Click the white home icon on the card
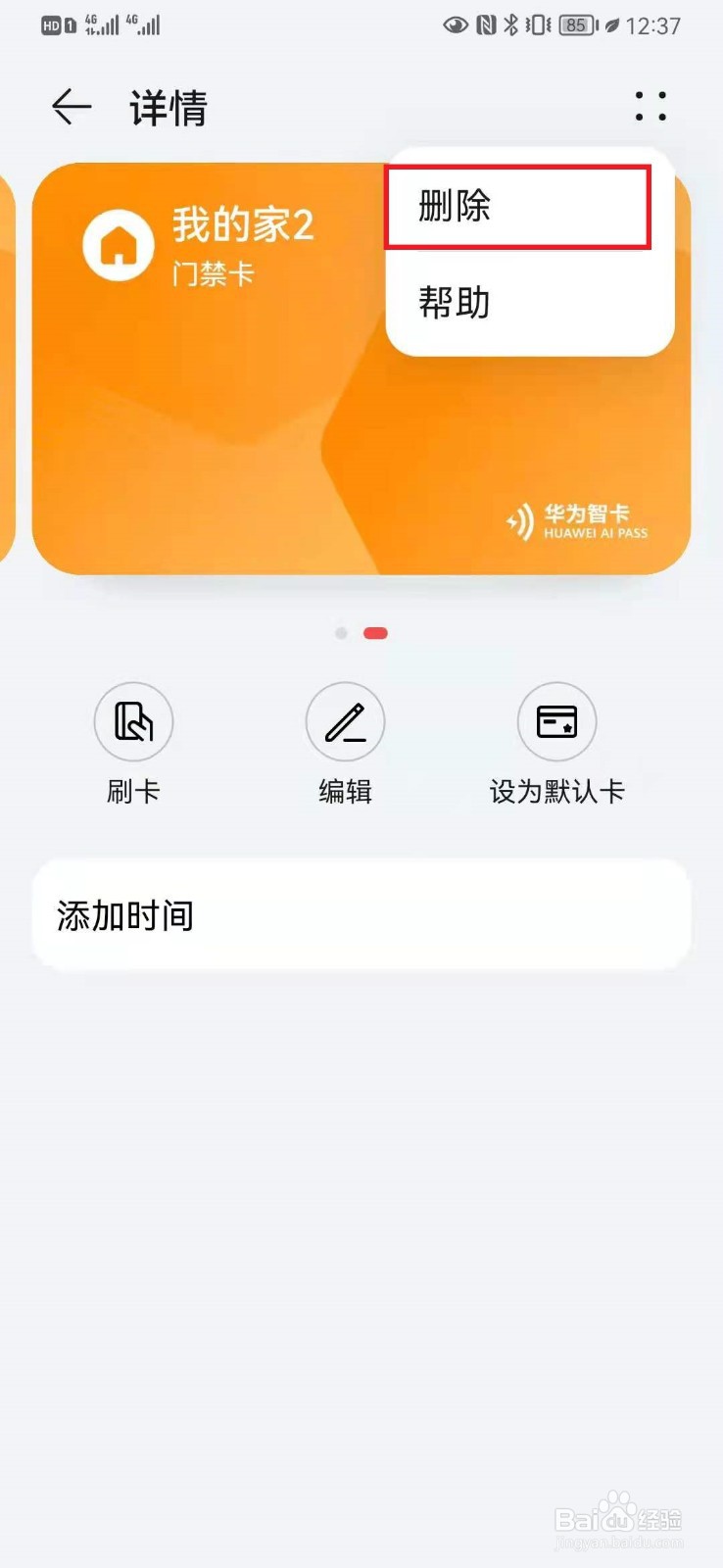 [119, 245]
